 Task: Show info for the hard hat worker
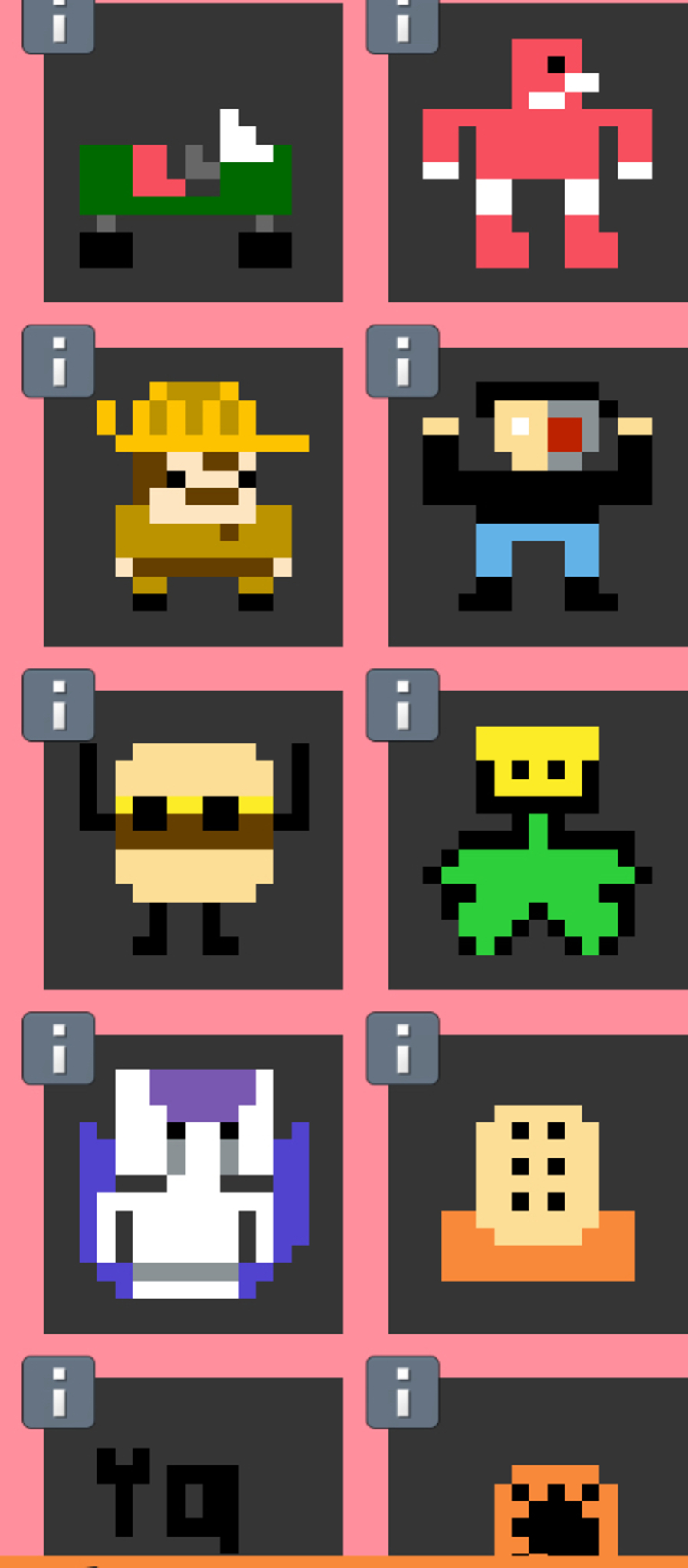[58, 361]
